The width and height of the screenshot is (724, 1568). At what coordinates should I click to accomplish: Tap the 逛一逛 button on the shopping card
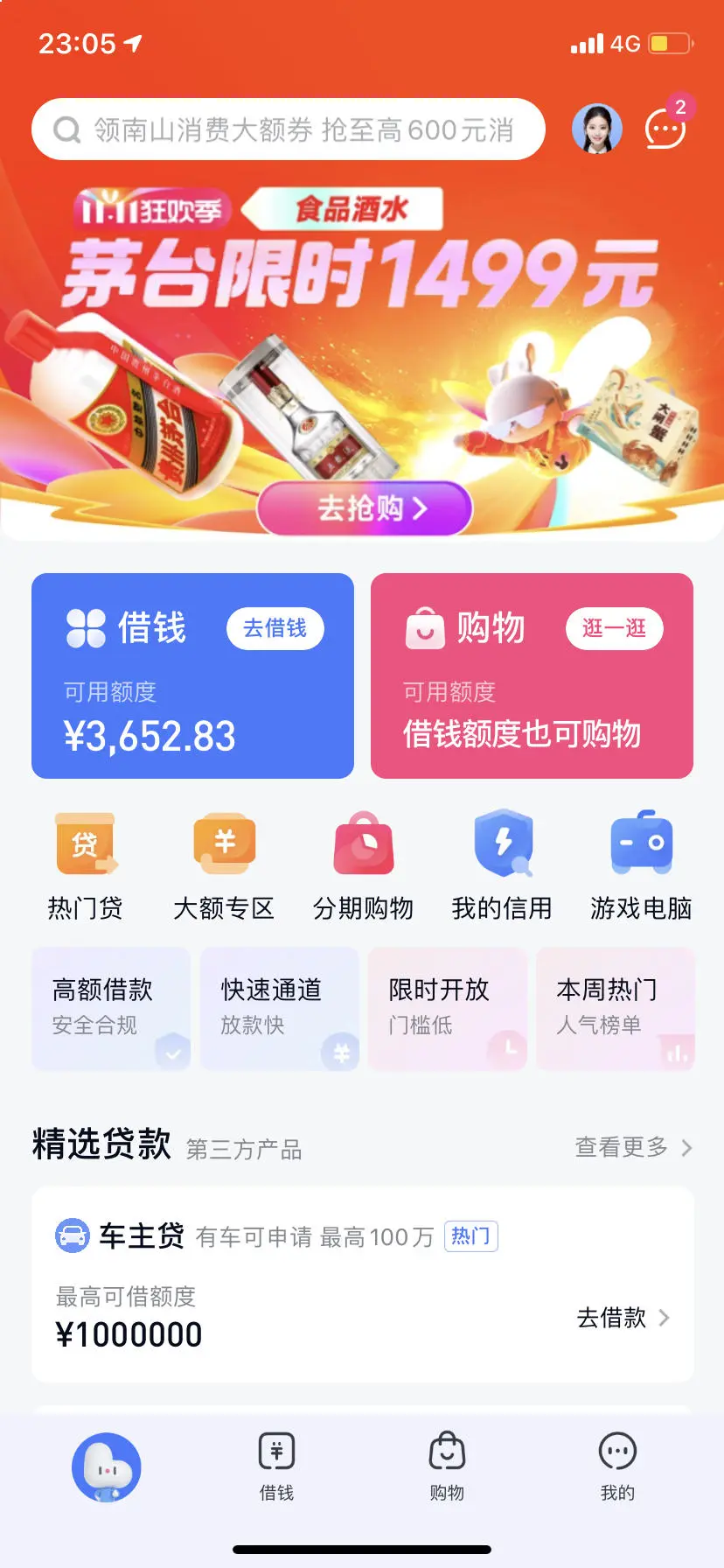point(614,628)
